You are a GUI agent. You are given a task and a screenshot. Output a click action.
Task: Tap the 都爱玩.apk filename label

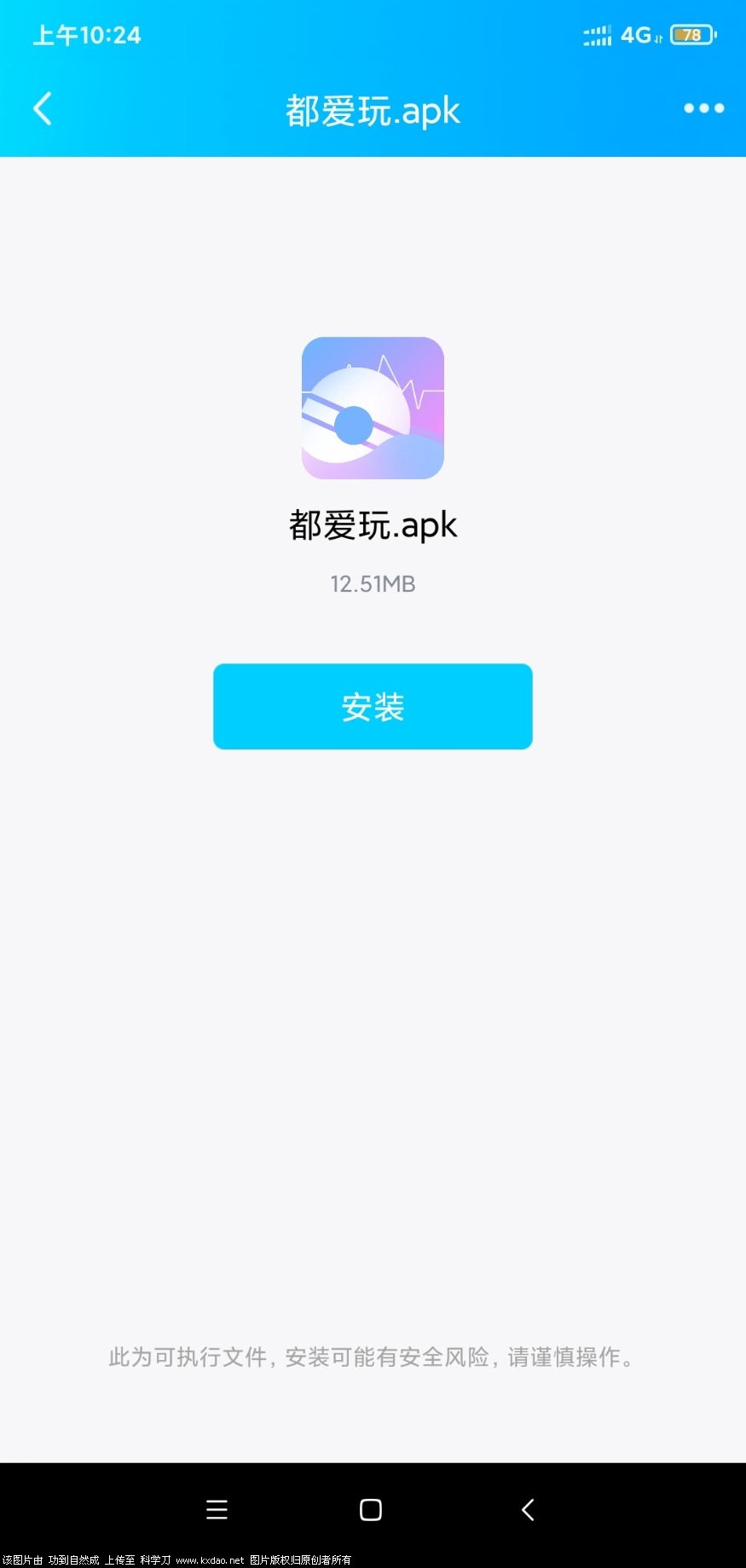[373, 524]
